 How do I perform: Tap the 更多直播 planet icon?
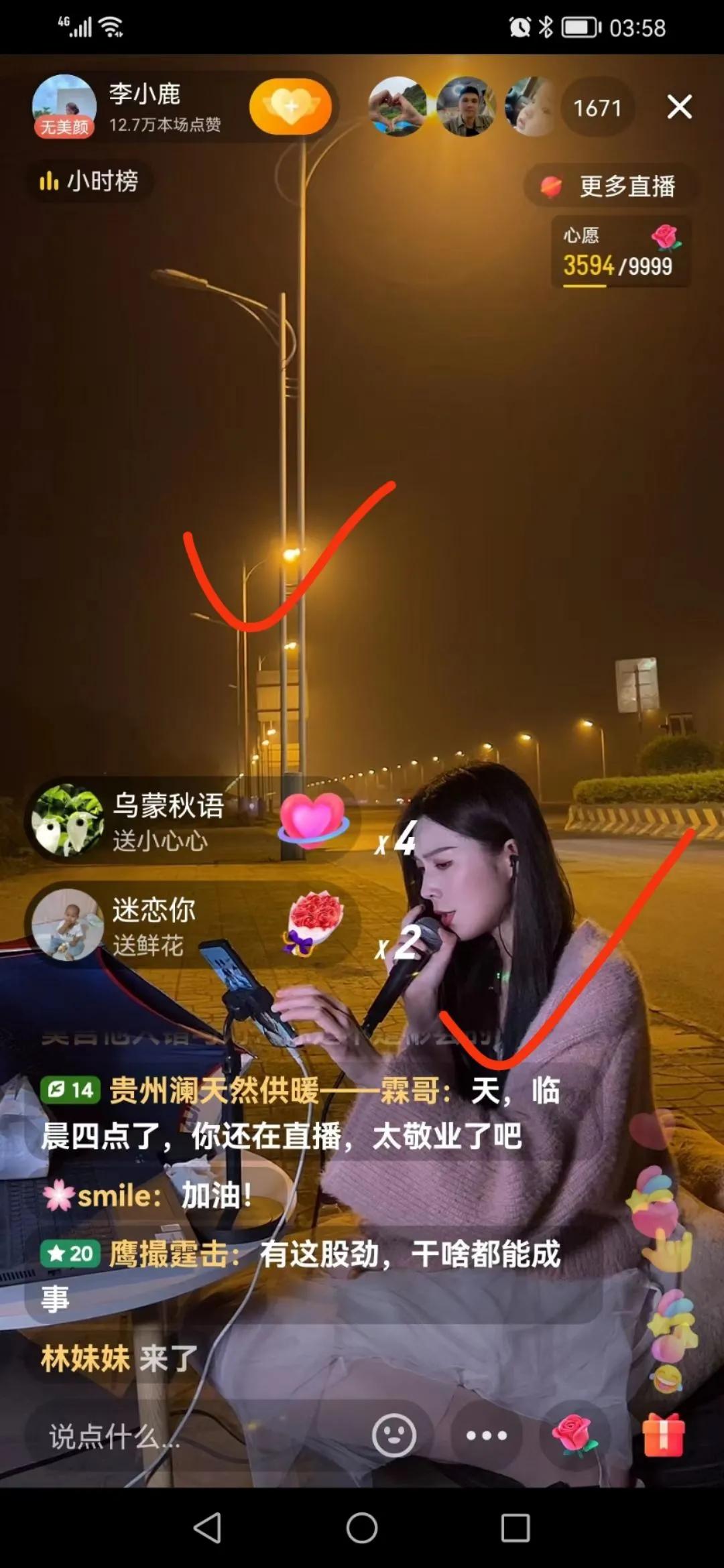click(x=551, y=186)
